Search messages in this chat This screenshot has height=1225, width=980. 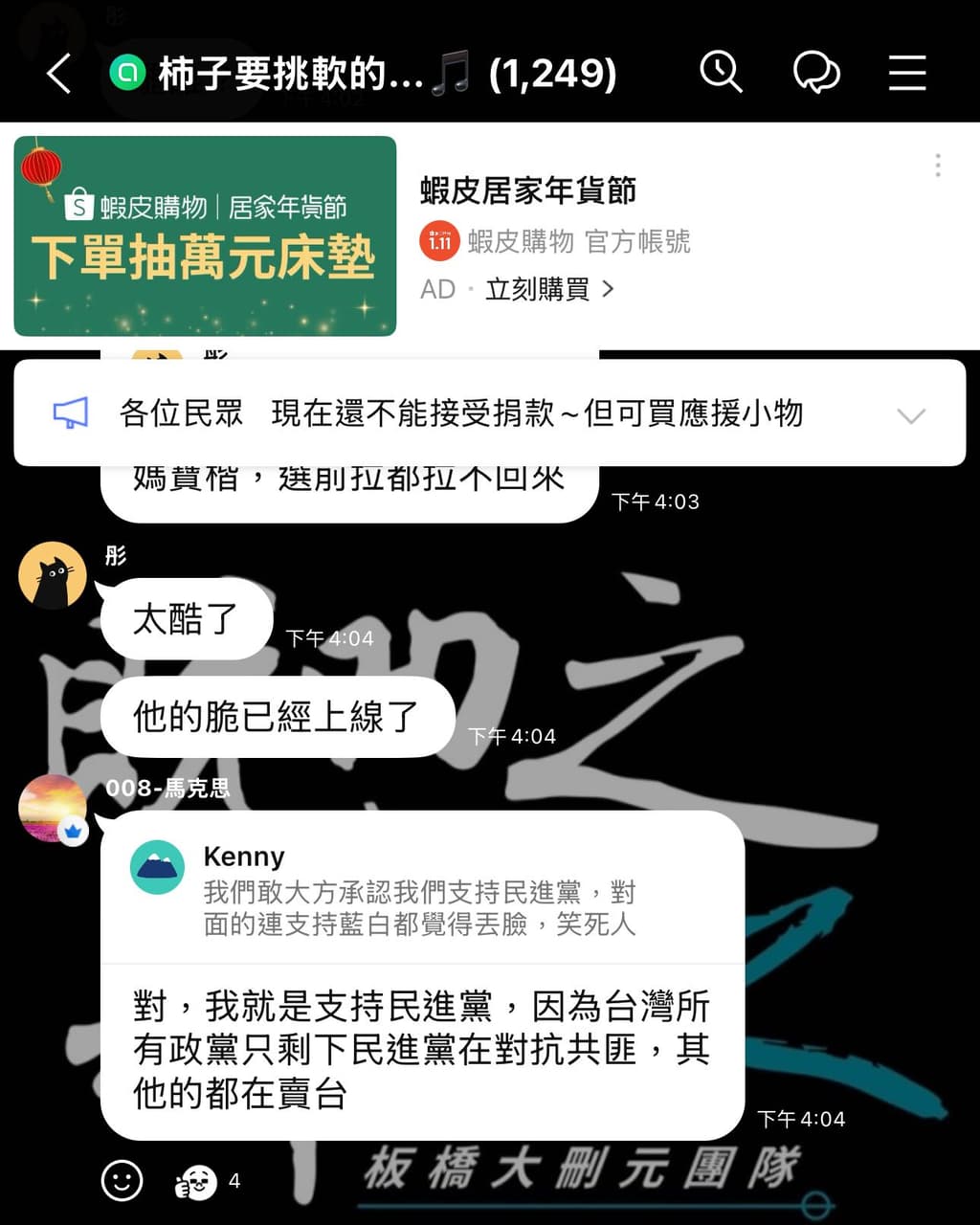coord(721,73)
